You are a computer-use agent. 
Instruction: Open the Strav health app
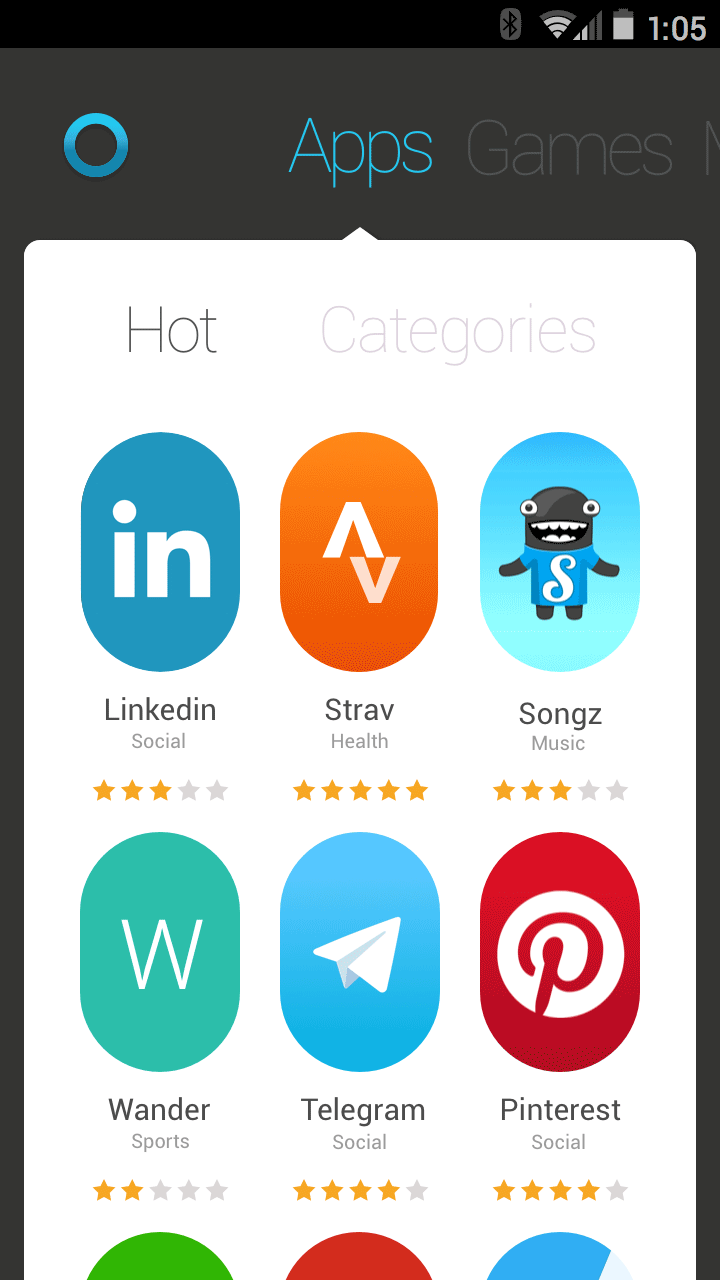coord(359,552)
